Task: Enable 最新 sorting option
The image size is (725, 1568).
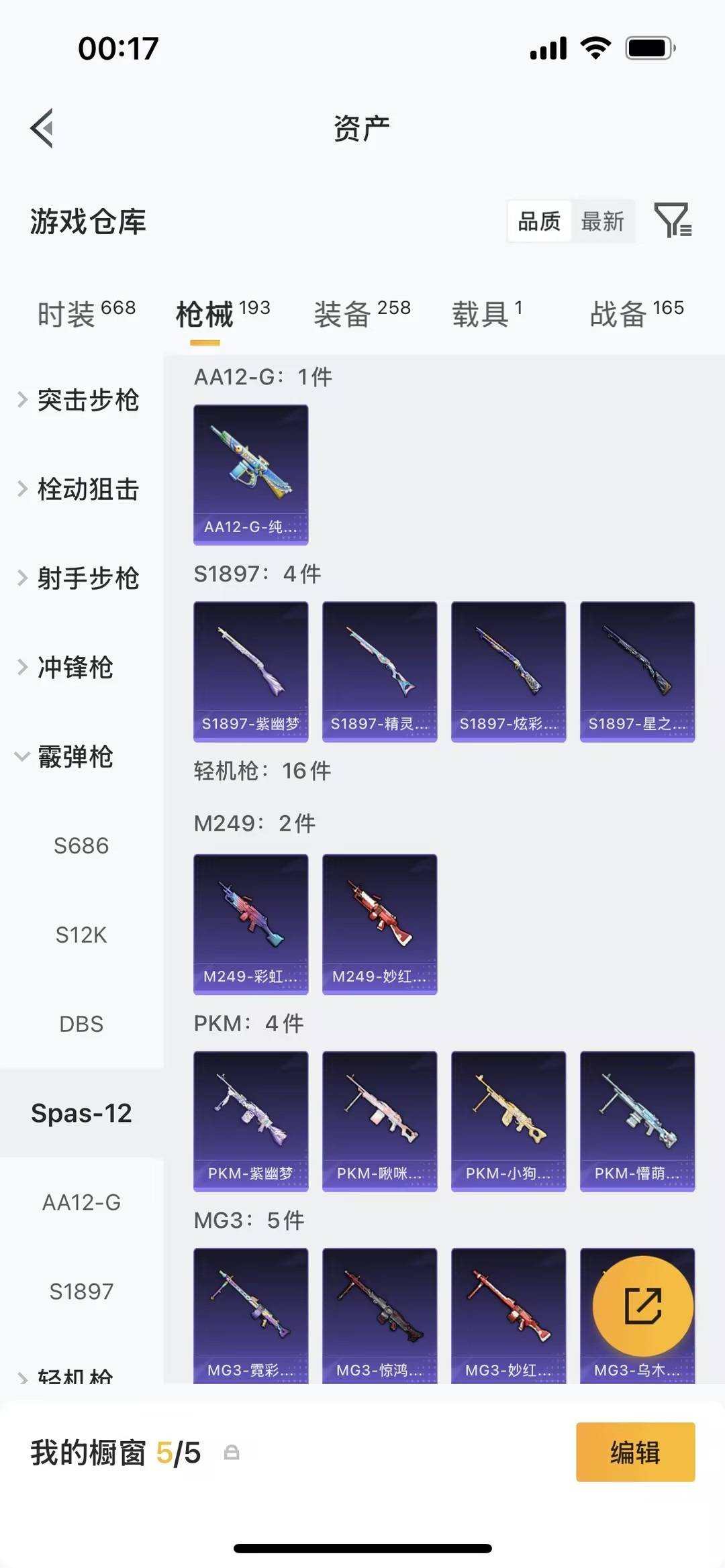Action: (603, 221)
